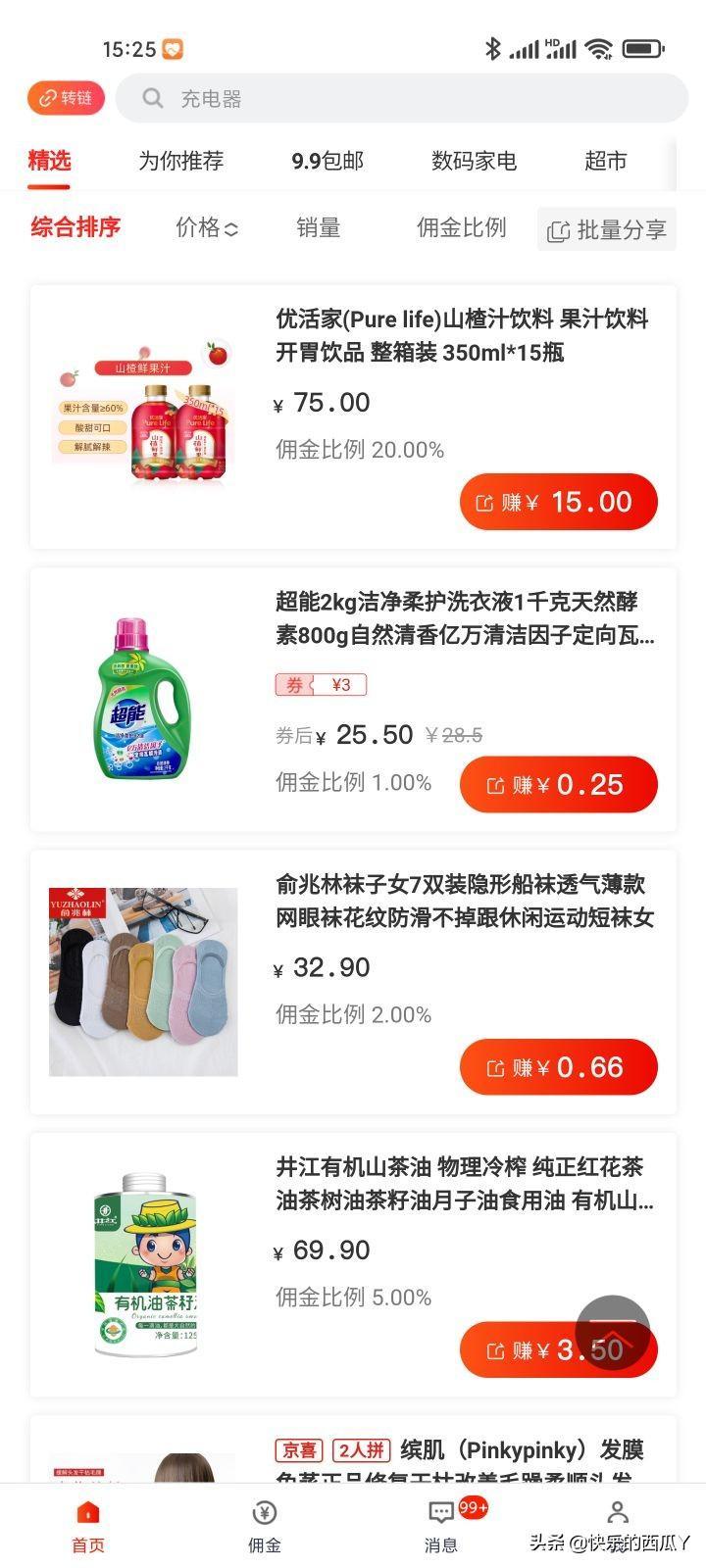Viewport: 706px width, 1568px height.
Task: Switch to the 9.9包邮 tab
Action: (328, 161)
